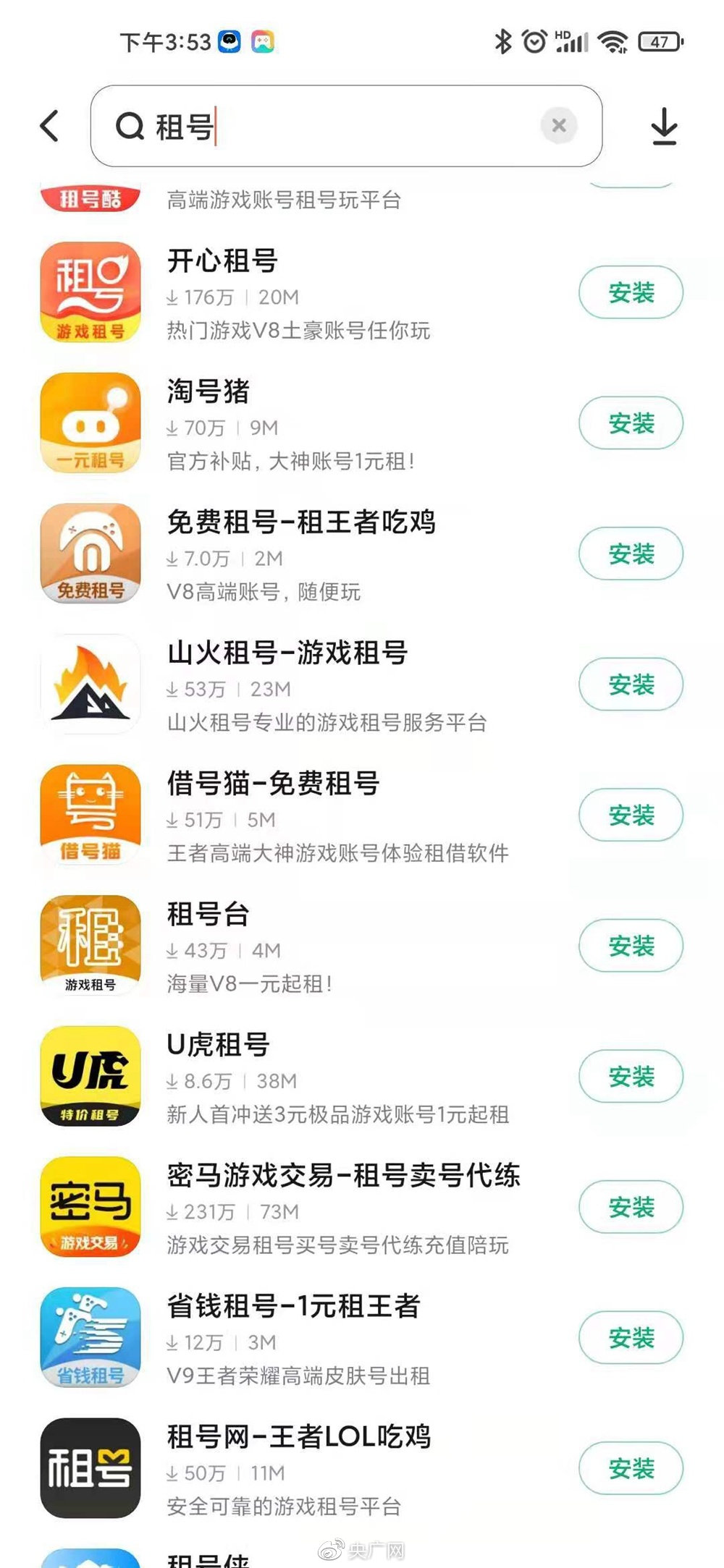This screenshot has height=1568, width=724.
Task: Select the 免费租号-租王者吃鸡 app icon
Action: tap(88, 551)
